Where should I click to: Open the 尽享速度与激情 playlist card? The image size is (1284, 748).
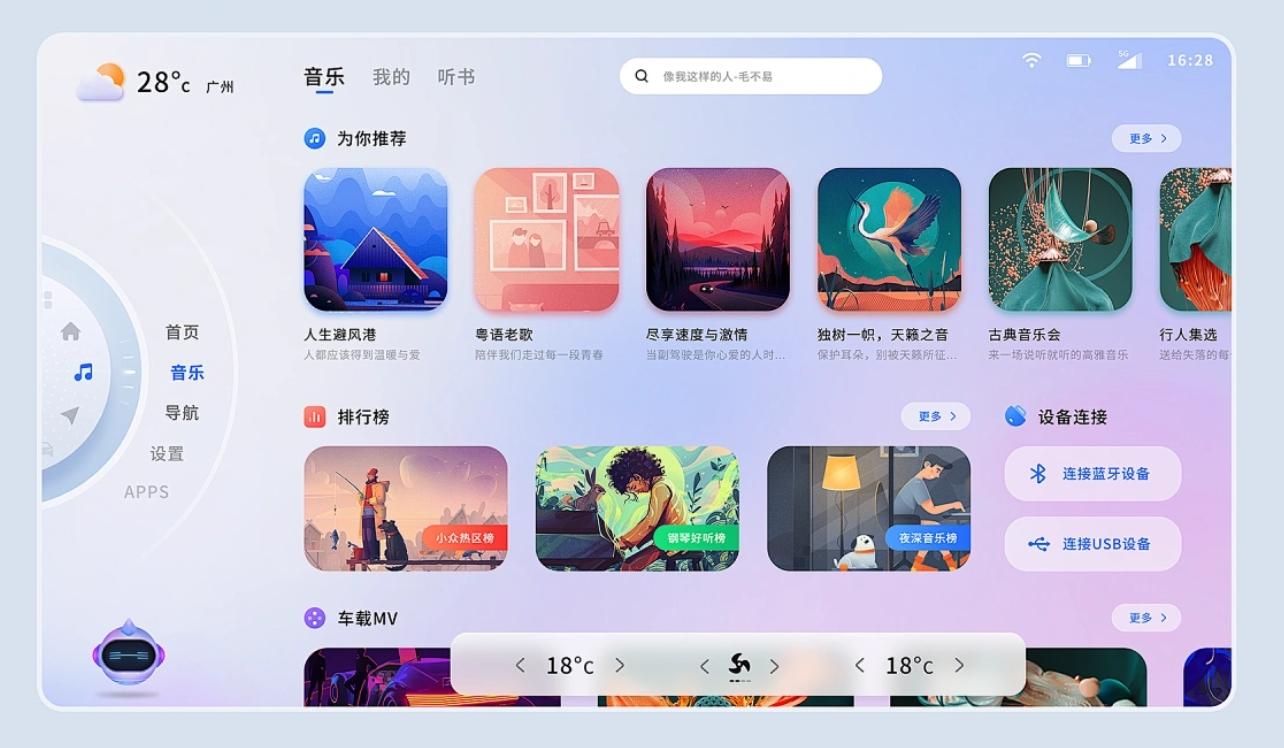click(x=718, y=240)
